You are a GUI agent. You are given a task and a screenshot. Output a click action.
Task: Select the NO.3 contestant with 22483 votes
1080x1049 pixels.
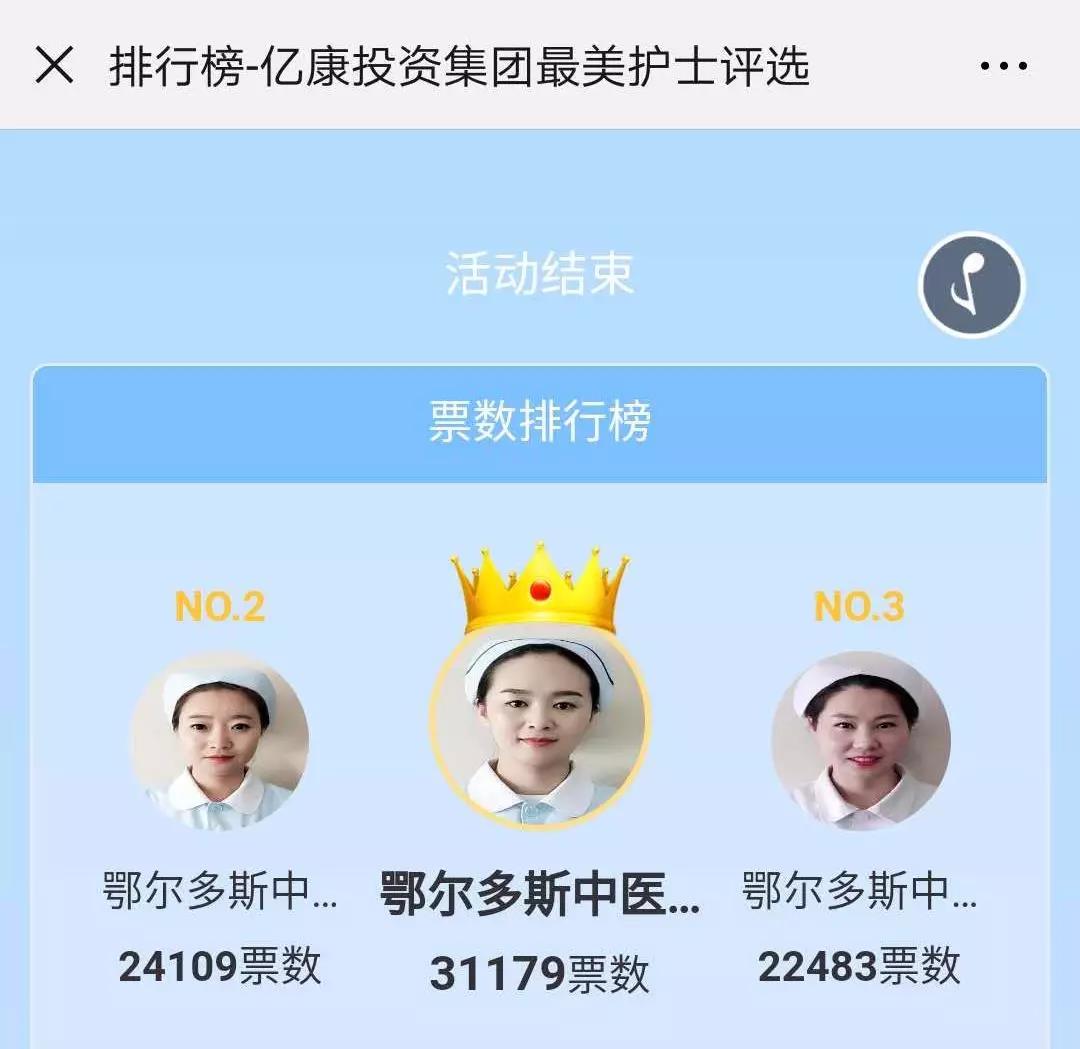(860, 741)
